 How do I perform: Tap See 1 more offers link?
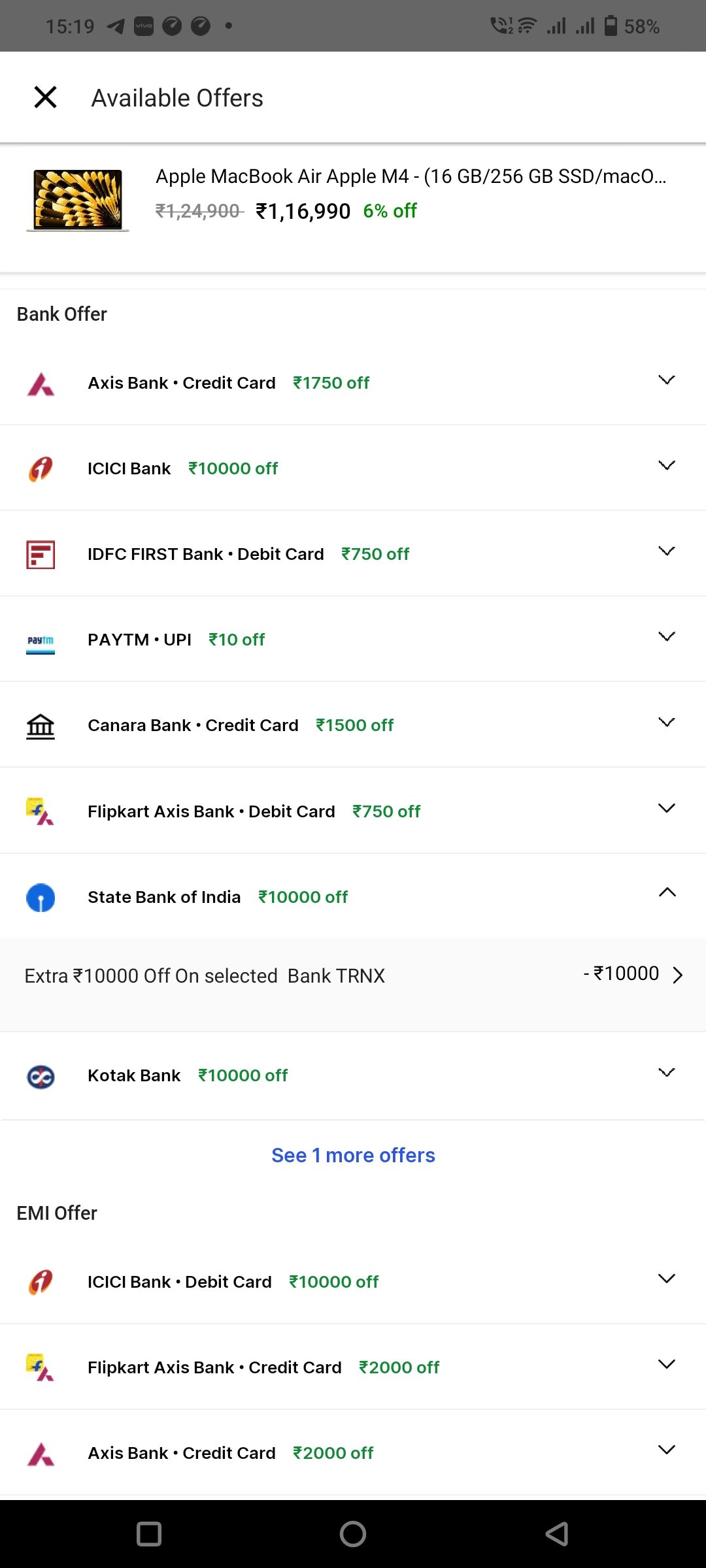(353, 1155)
